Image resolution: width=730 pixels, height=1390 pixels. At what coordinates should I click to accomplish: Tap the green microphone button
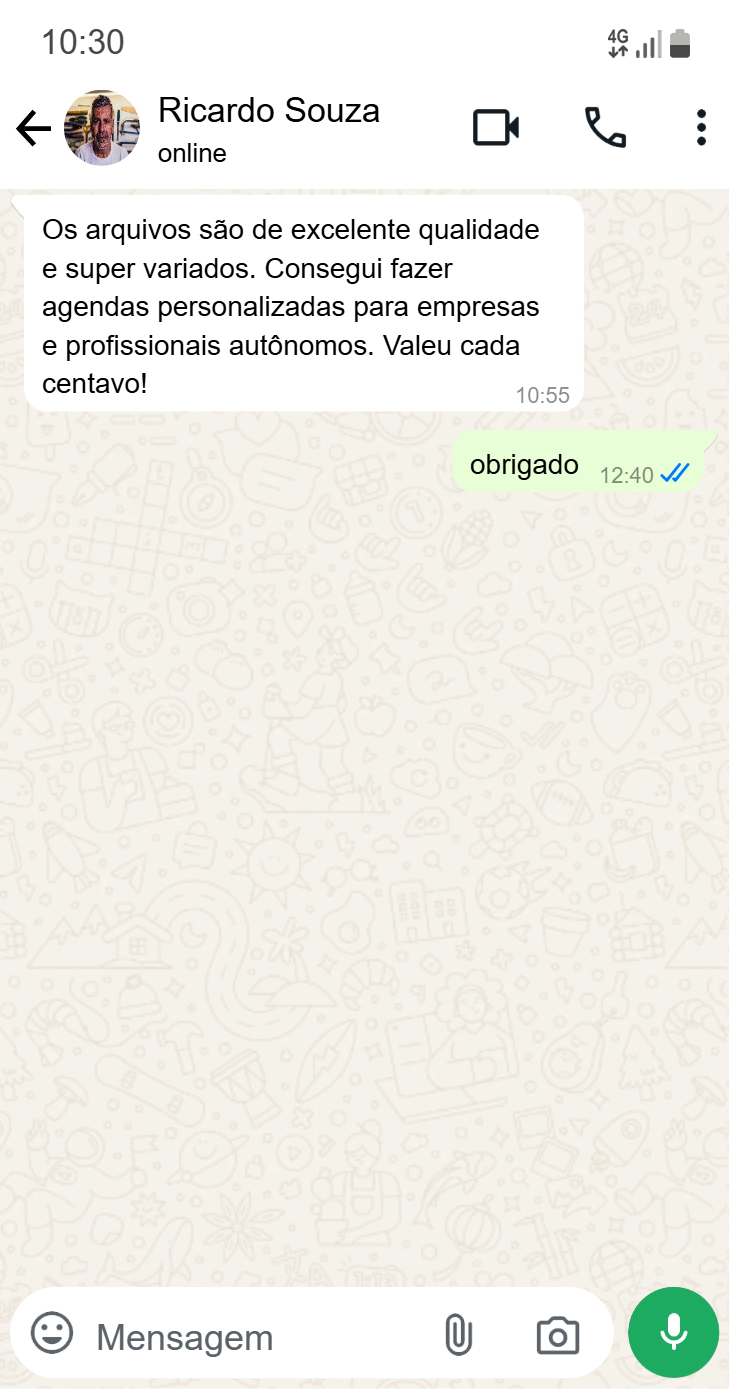pos(673,1333)
